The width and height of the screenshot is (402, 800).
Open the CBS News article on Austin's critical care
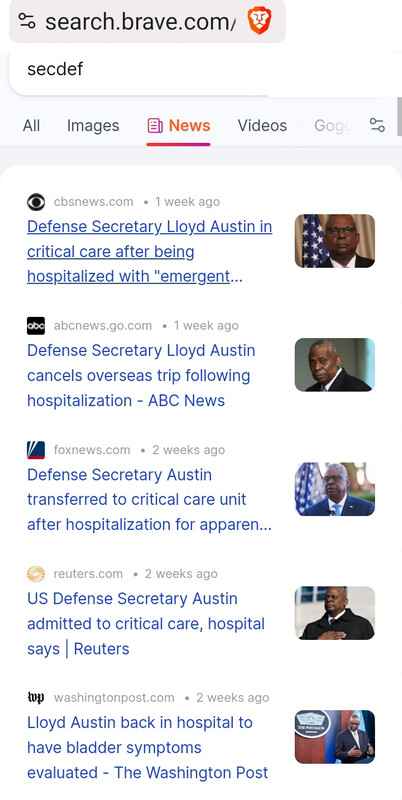tap(149, 252)
